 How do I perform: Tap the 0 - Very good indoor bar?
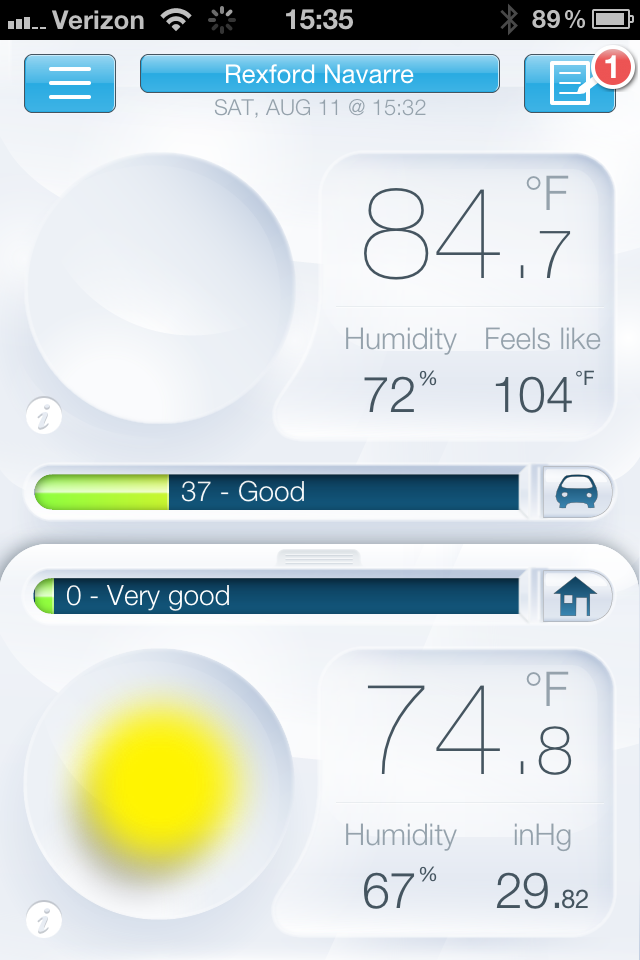pyautogui.click(x=278, y=597)
